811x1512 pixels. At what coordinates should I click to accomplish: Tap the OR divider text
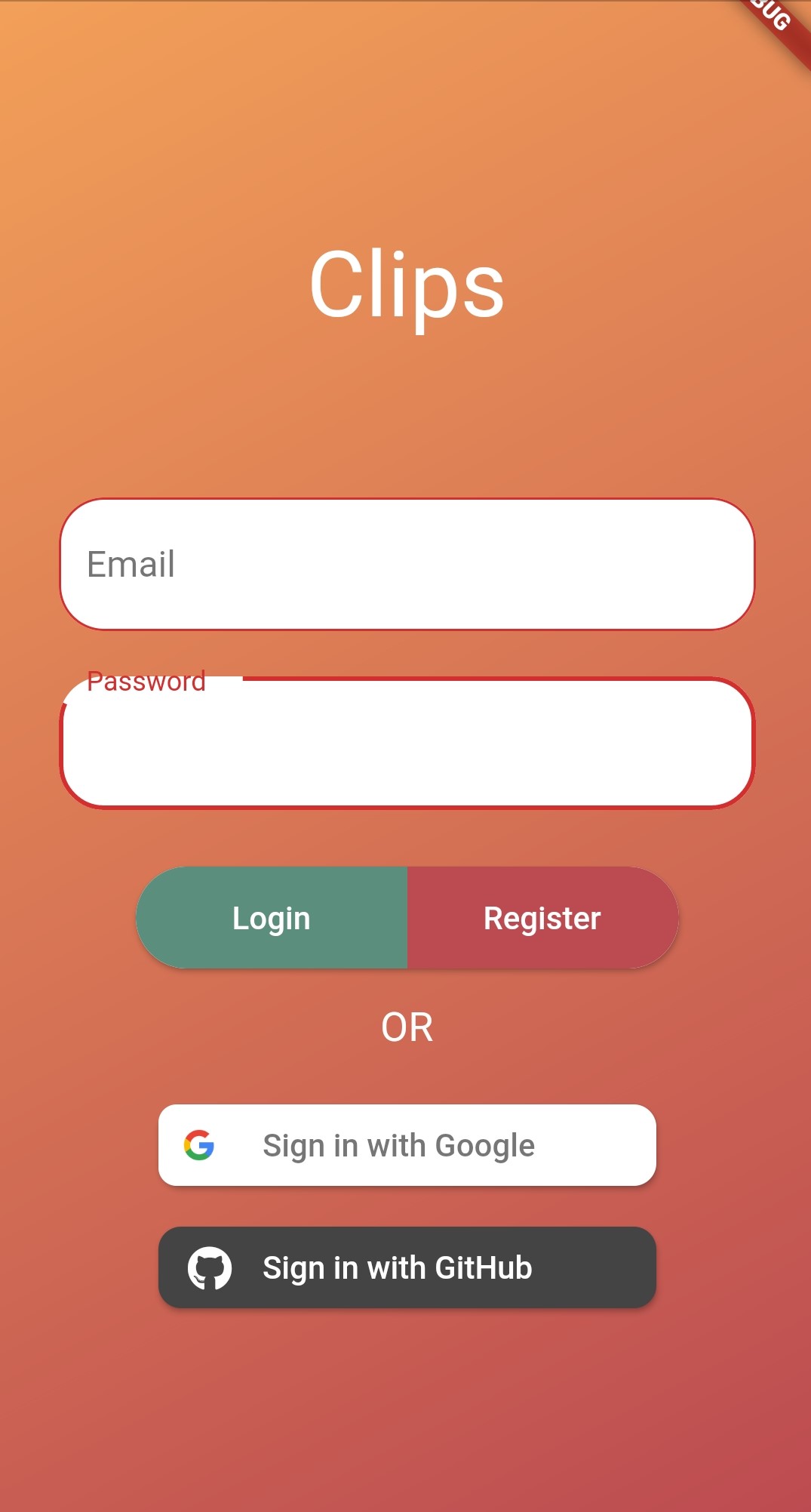[x=407, y=1026]
